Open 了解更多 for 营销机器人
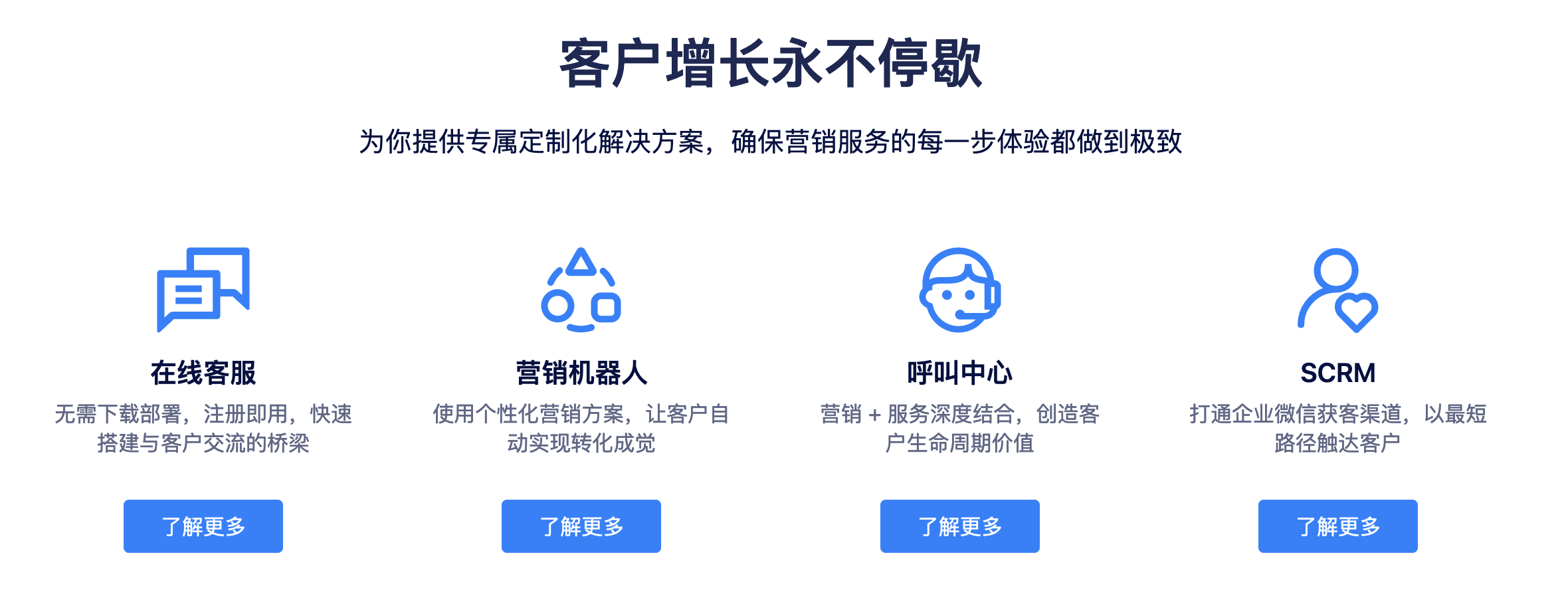Image resolution: width=1568 pixels, height=606 pixels. click(581, 526)
